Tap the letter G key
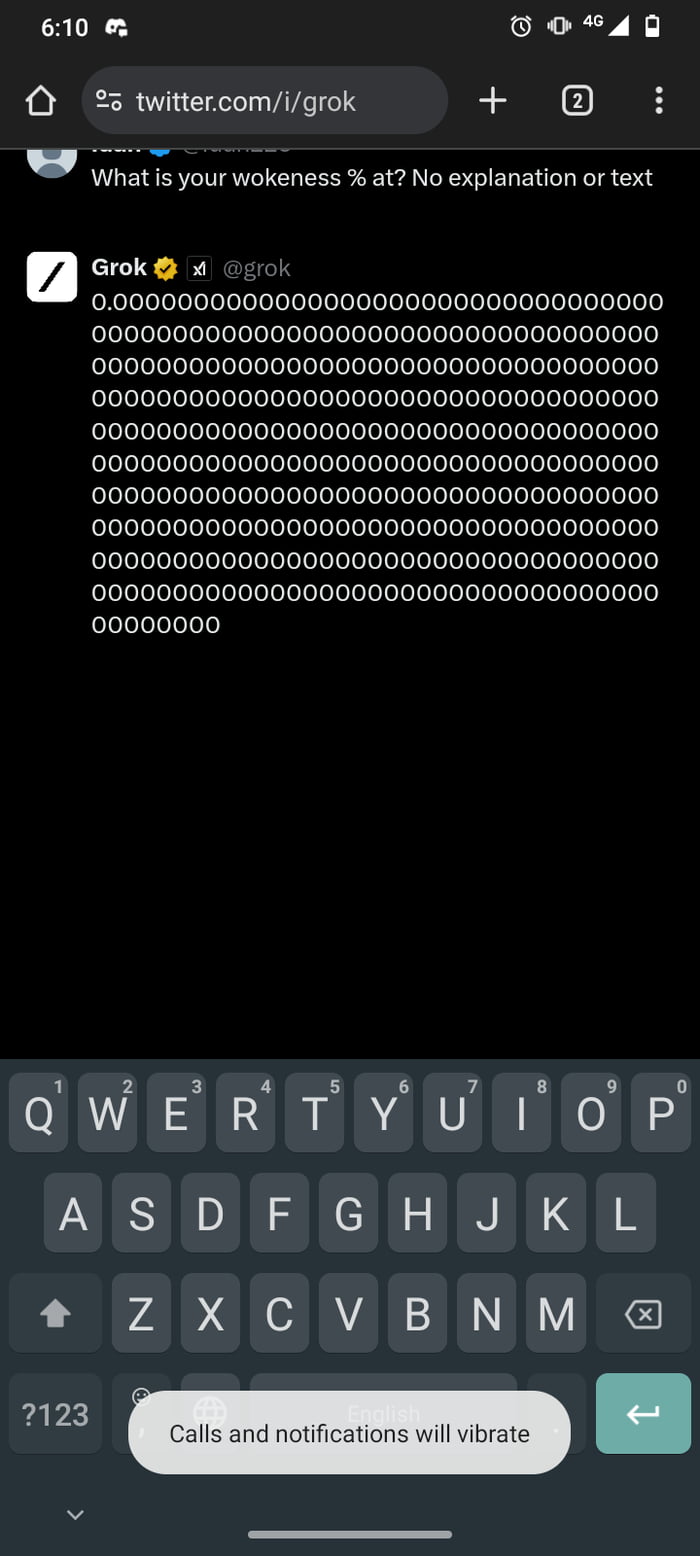 click(x=348, y=1214)
